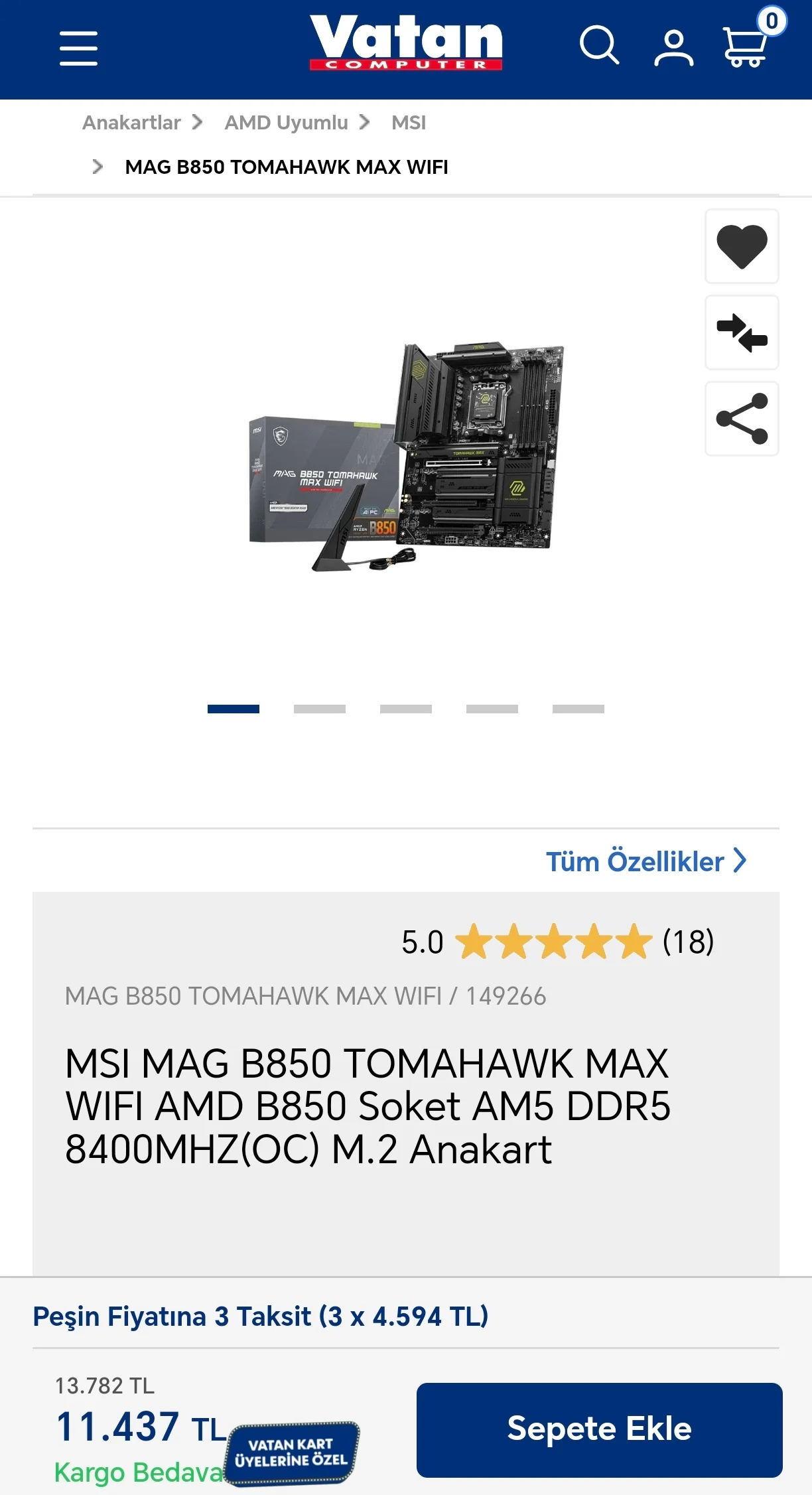This screenshot has width=812, height=1495.
Task: Open AMD Uyumlu breadcrumb link
Action: [286, 123]
